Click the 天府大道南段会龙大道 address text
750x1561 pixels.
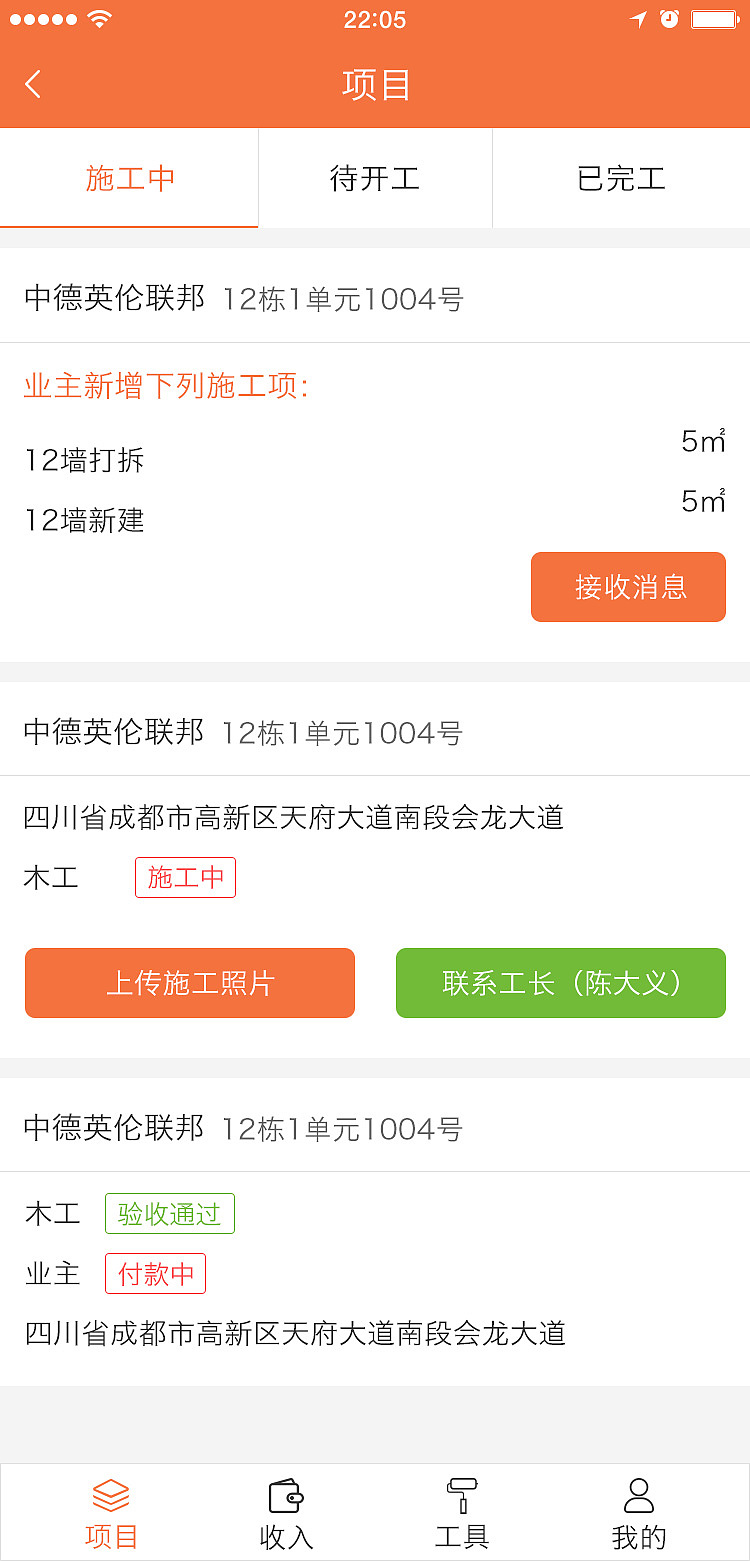[x=294, y=817]
